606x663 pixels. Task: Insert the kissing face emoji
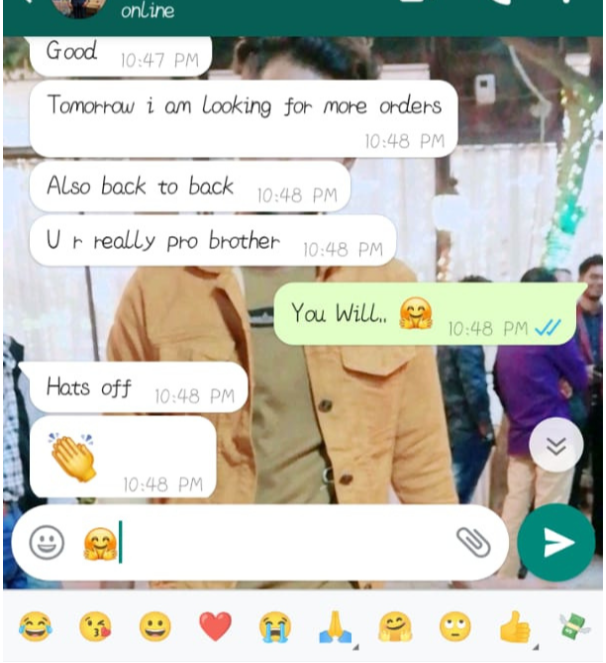(x=95, y=628)
